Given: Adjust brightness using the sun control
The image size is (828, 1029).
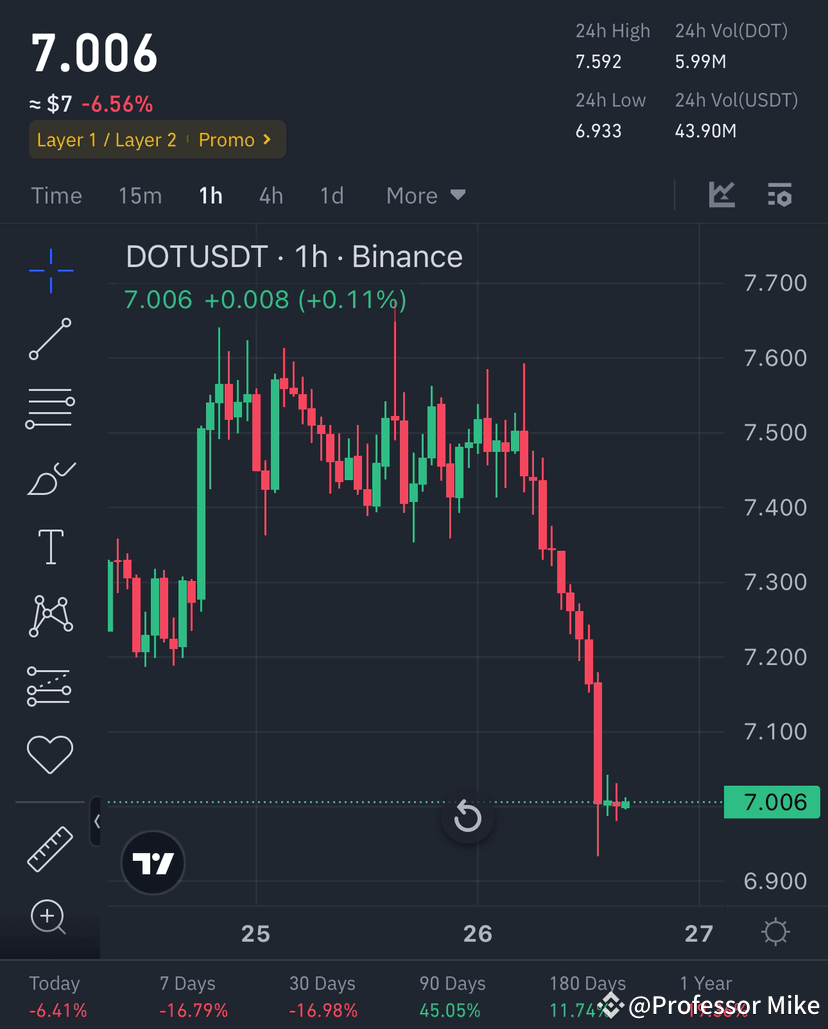Looking at the screenshot, I should coord(775,930).
